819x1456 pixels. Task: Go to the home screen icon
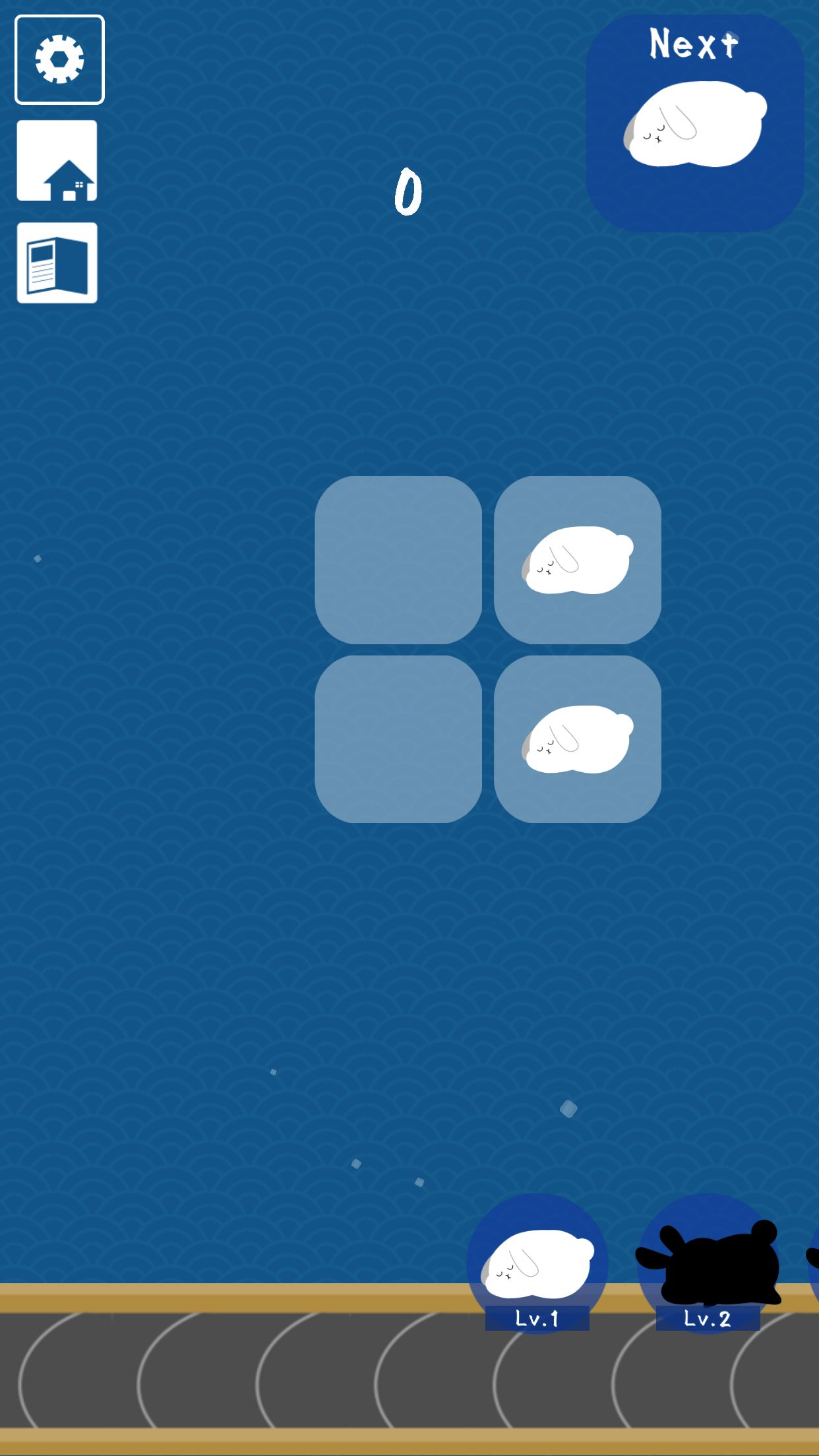point(57,160)
